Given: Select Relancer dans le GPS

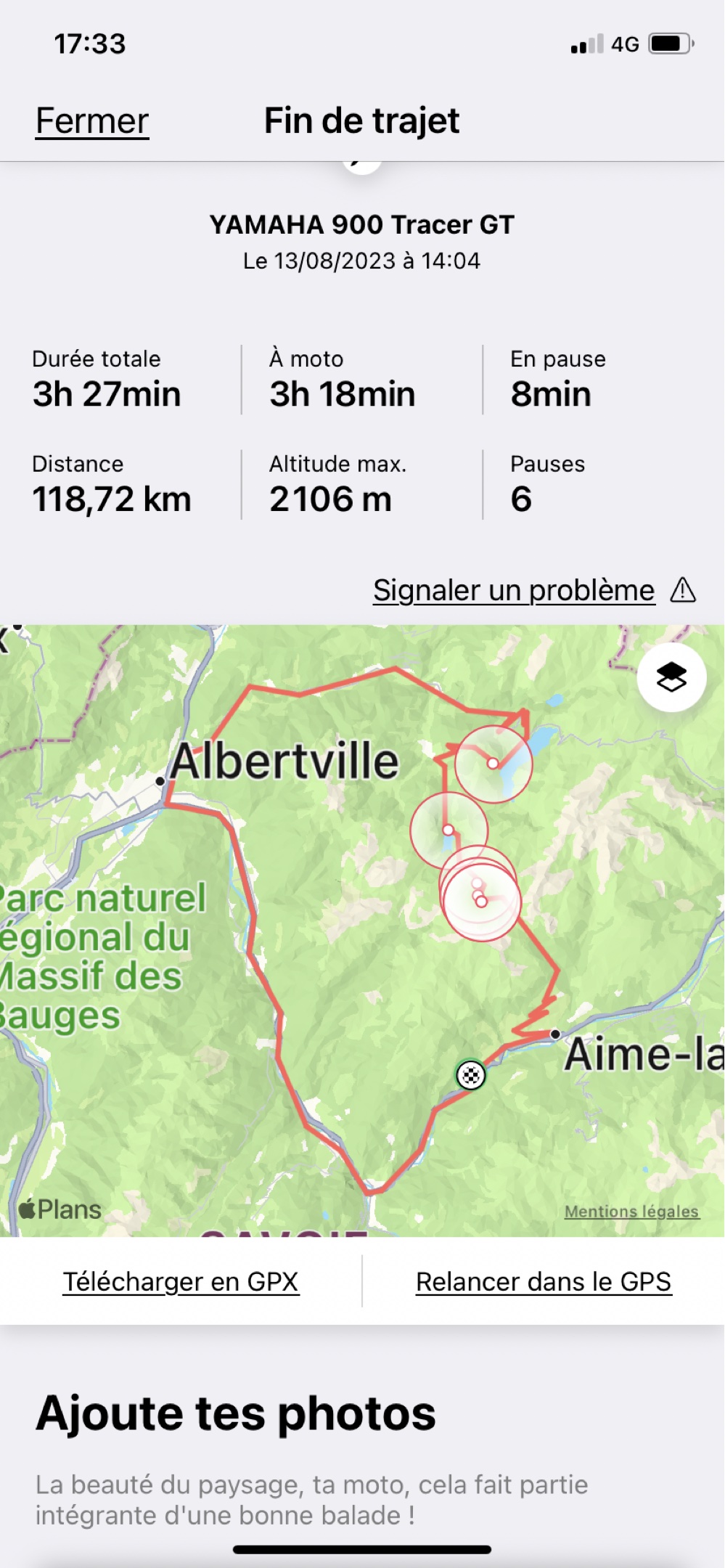Looking at the screenshot, I should pos(543,1282).
